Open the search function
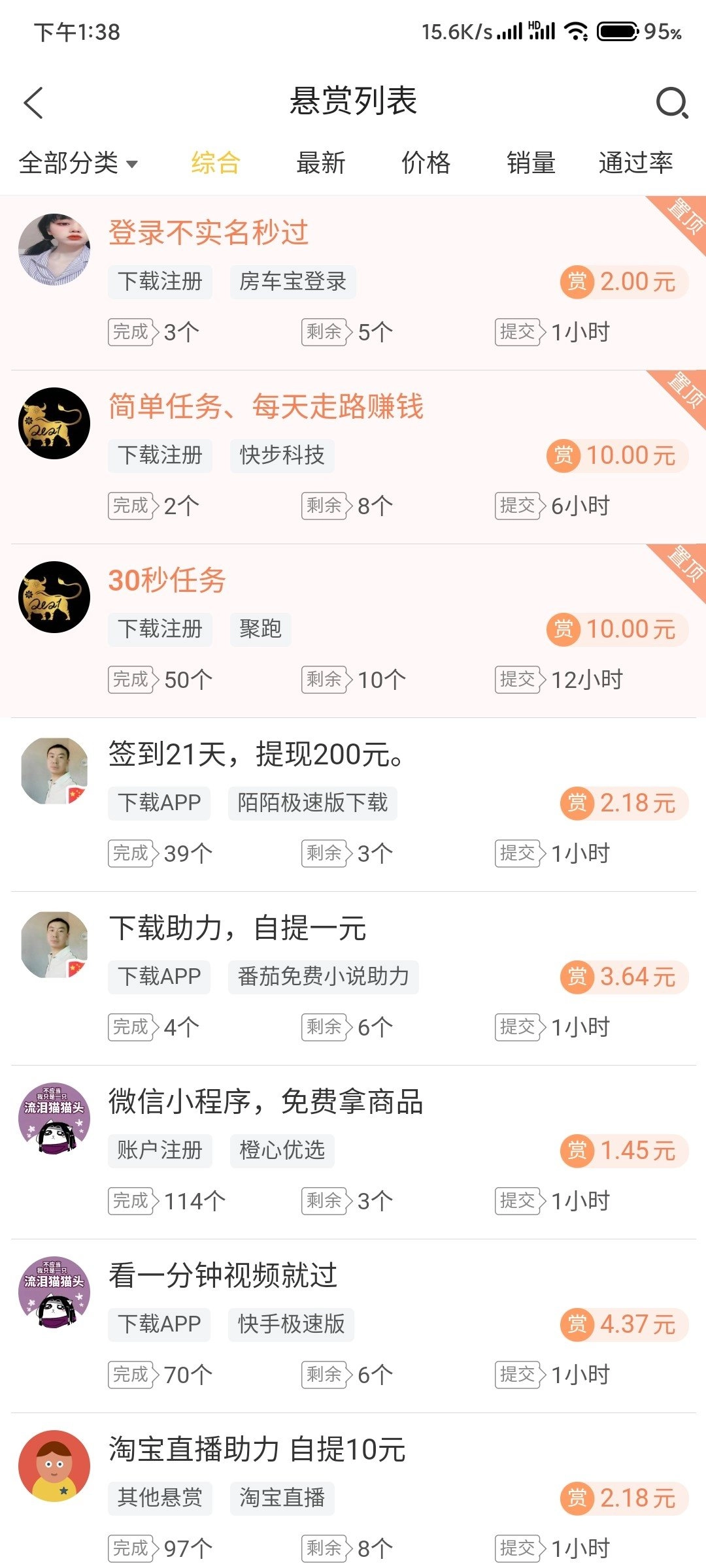Screen dimensions: 706x1568 click(x=671, y=103)
